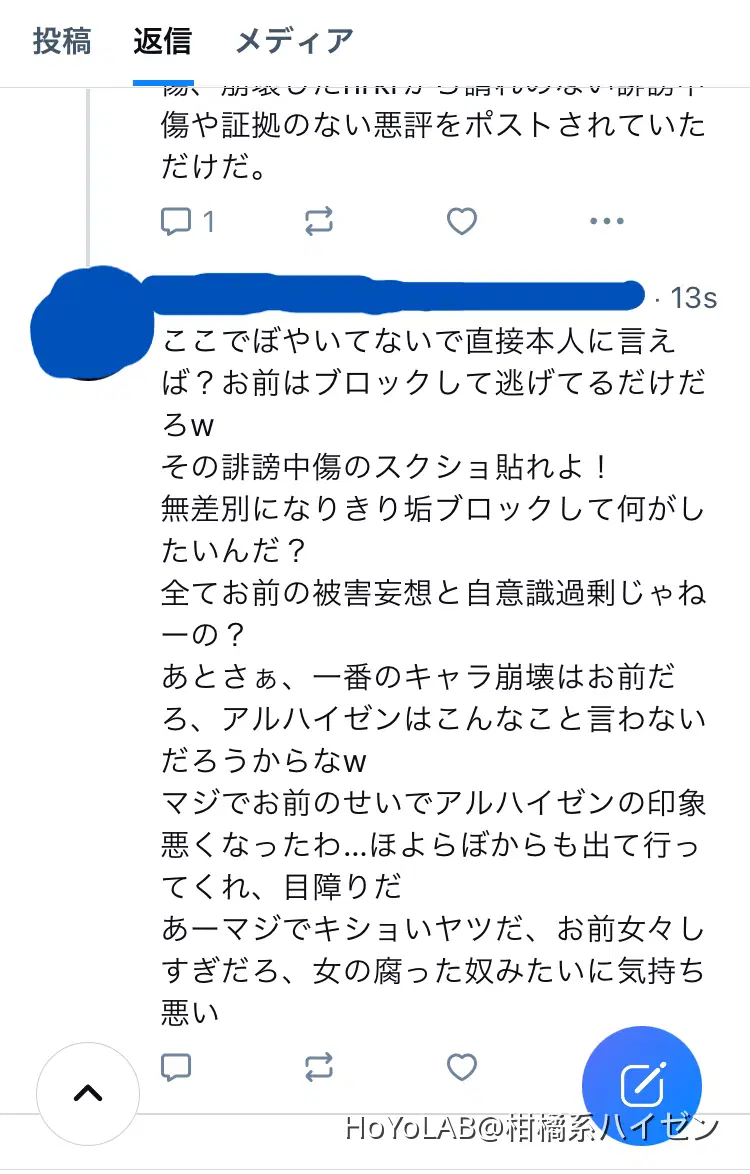Open replies on the post with 1 comment
The height and width of the screenshot is (1174, 750).
click(x=177, y=221)
